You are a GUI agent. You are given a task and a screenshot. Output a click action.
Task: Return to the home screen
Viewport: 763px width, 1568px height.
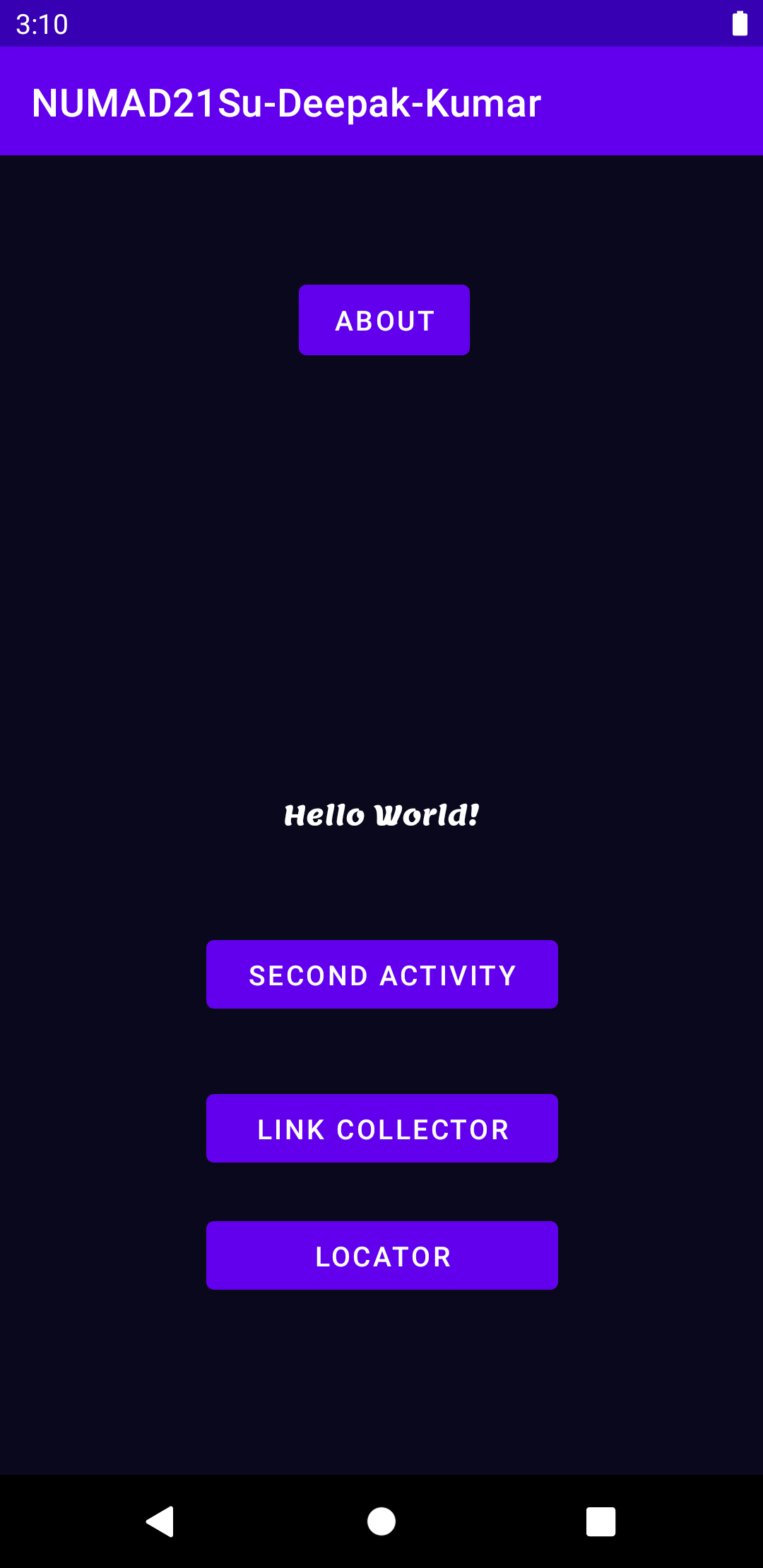point(381,1521)
